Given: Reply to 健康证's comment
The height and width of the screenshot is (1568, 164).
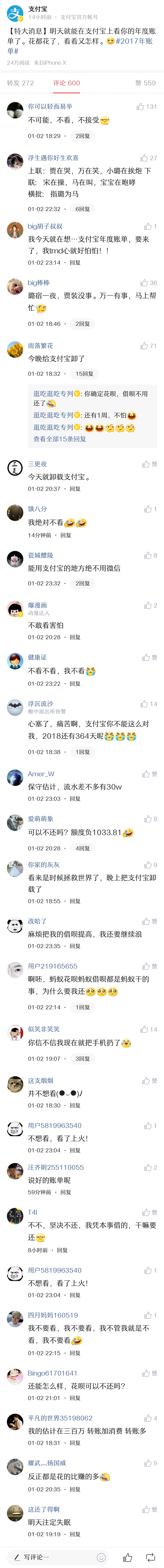Looking at the screenshot, I should tap(75, 683).
